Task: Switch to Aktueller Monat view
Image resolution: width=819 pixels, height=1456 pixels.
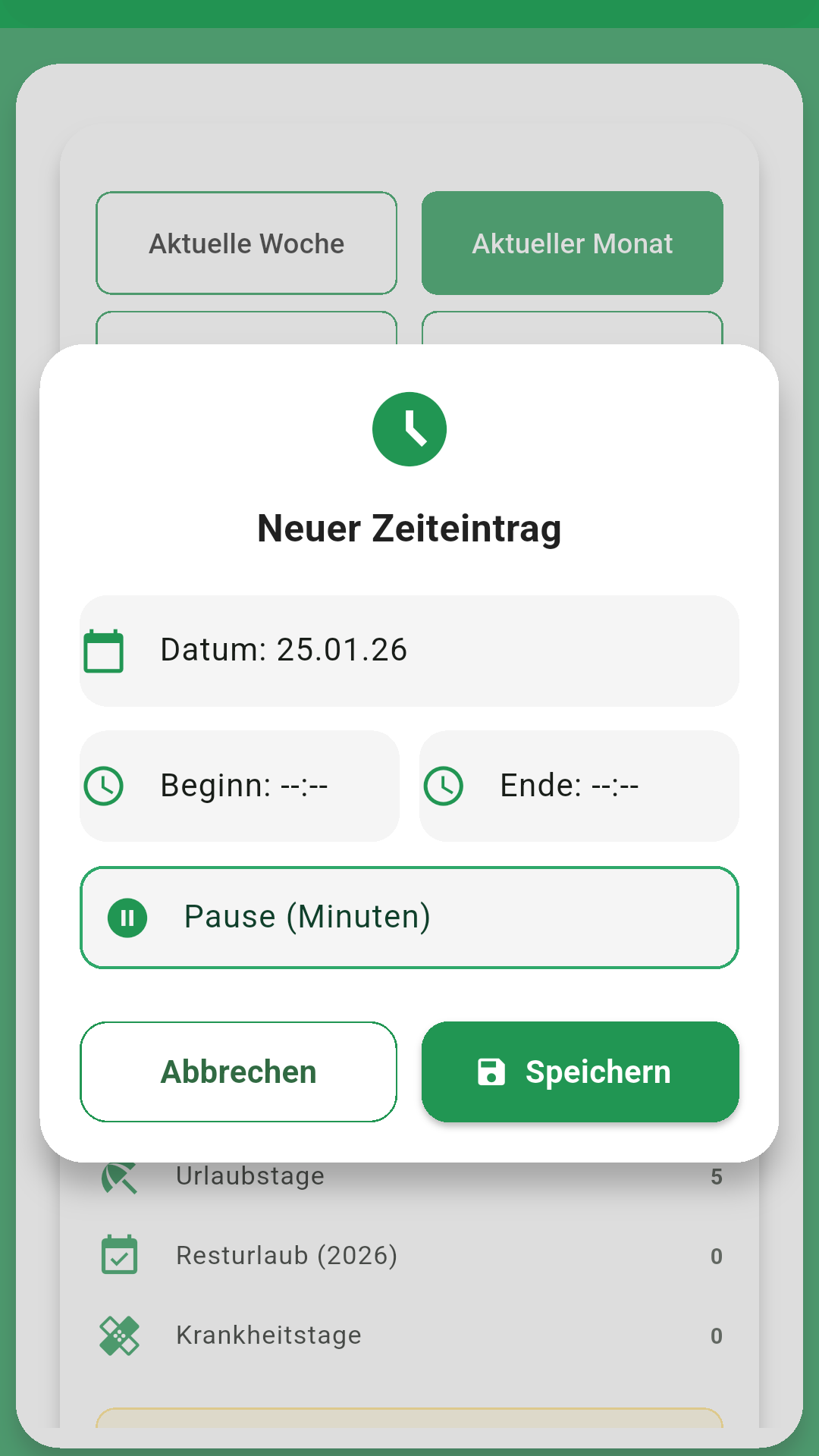Action: (572, 243)
